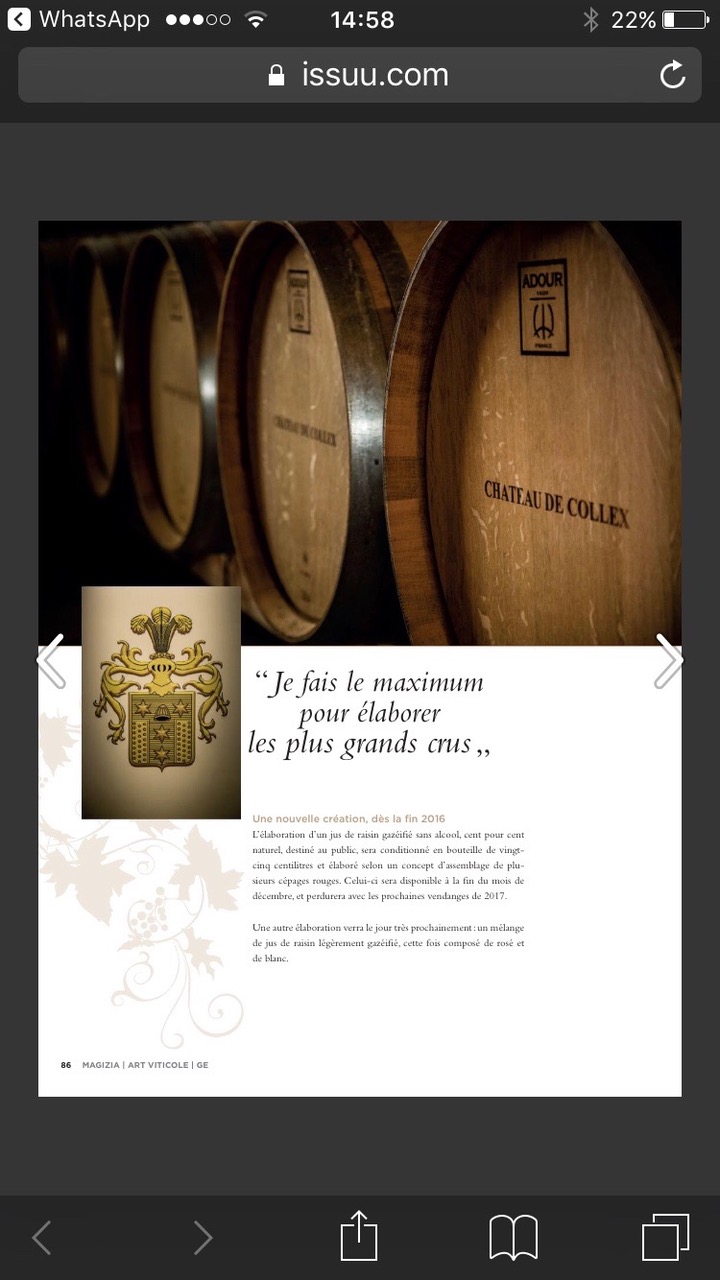Navigate back in Safari history
The width and height of the screenshot is (720, 1280).
41,1237
